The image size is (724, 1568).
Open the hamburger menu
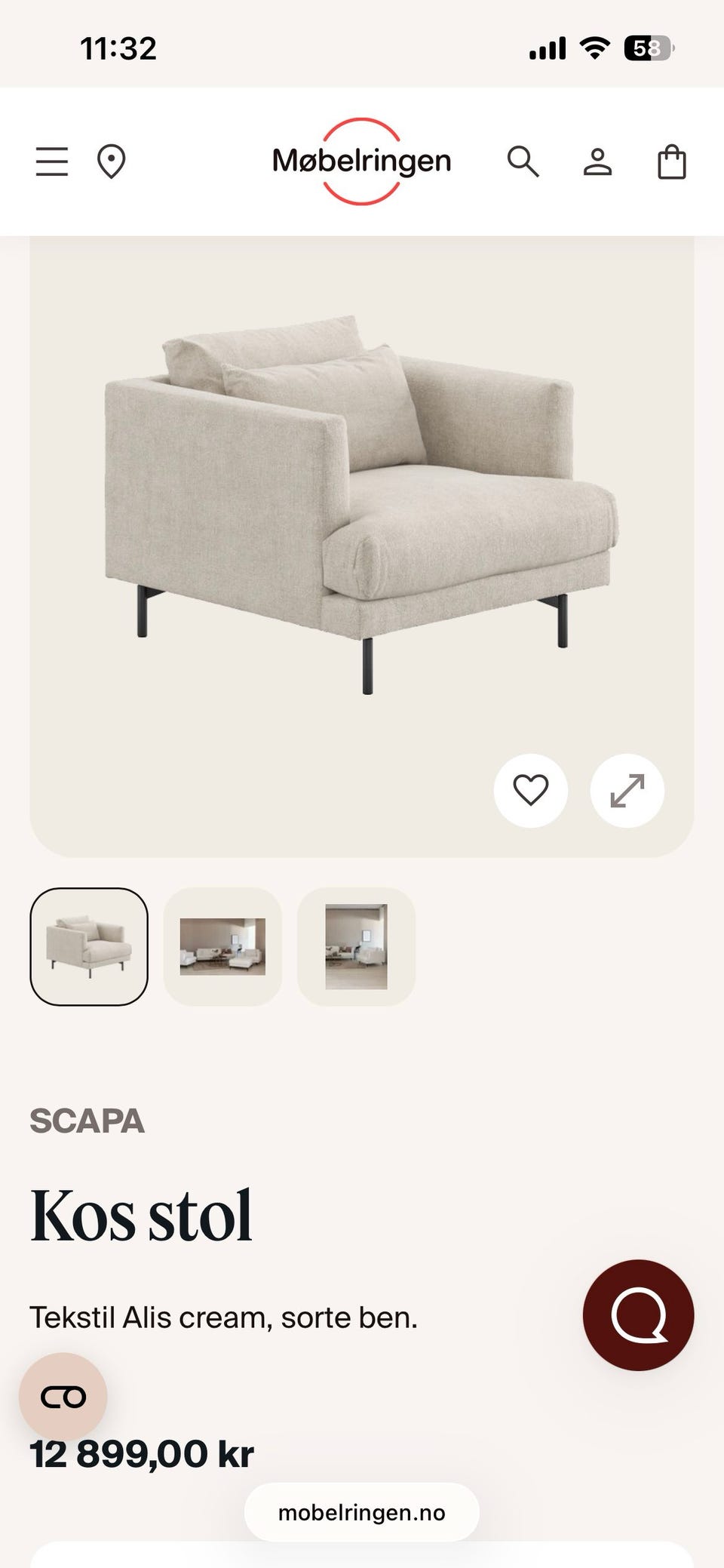[52, 161]
